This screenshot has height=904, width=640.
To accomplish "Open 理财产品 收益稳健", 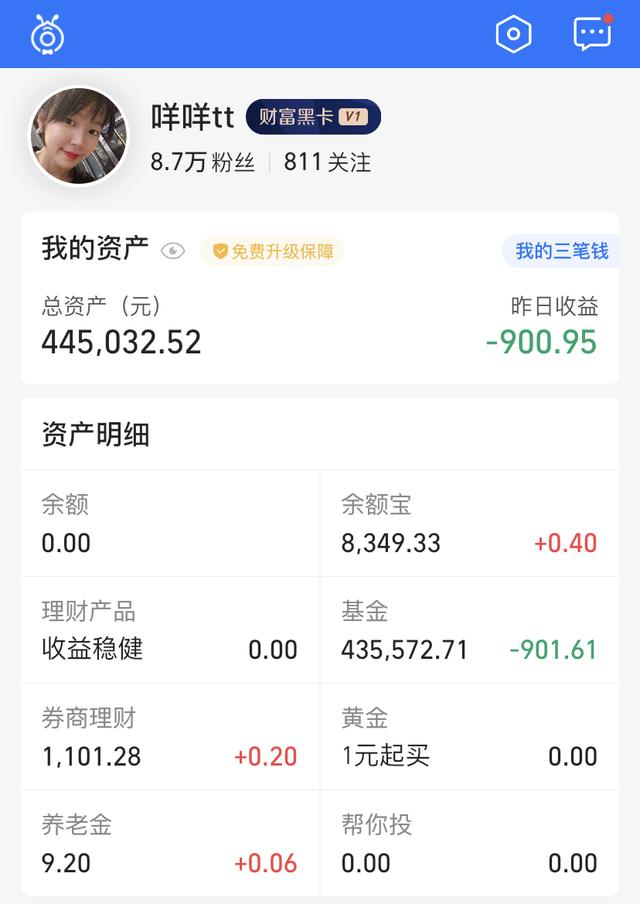I will click(x=170, y=630).
